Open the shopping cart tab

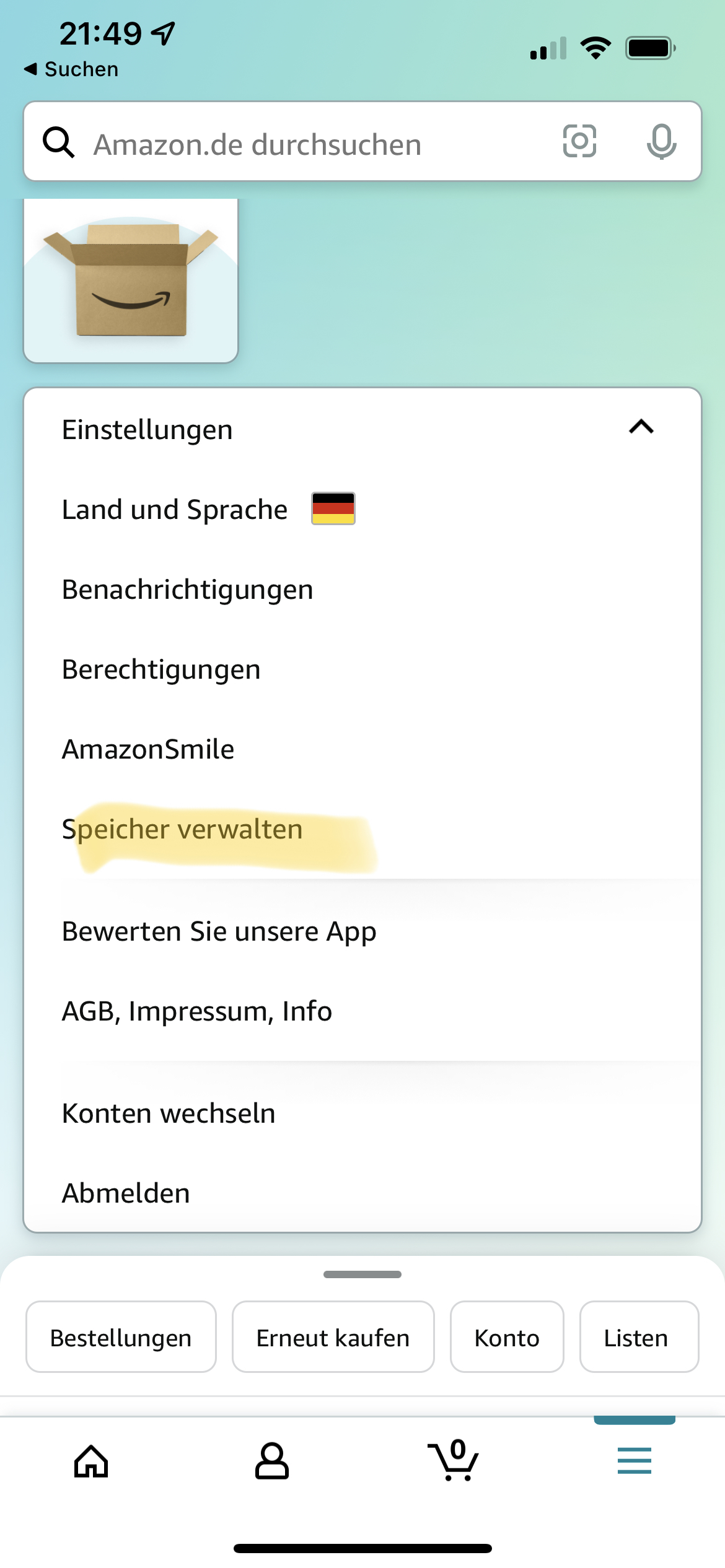(454, 1461)
